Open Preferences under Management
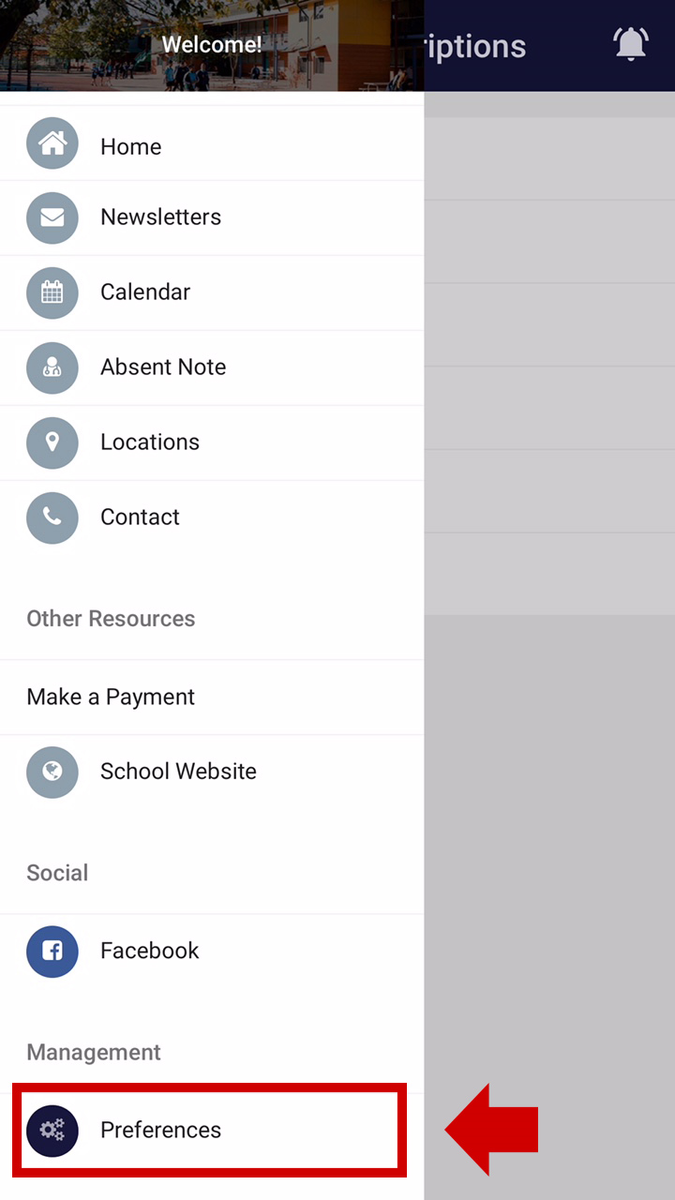The image size is (675, 1200). pyautogui.click(x=212, y=1130)
